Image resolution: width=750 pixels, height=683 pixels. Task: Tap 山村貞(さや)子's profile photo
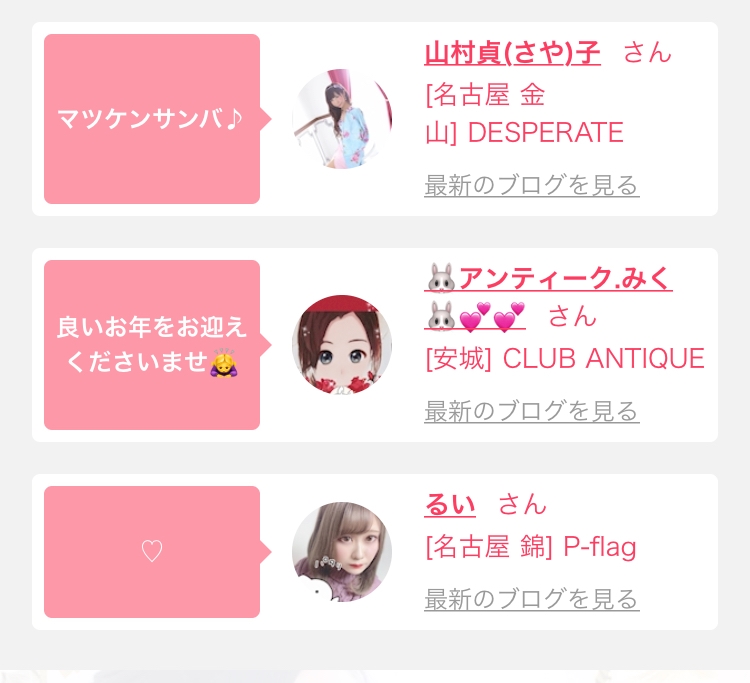pyautogui.click(x=341, y=119)
